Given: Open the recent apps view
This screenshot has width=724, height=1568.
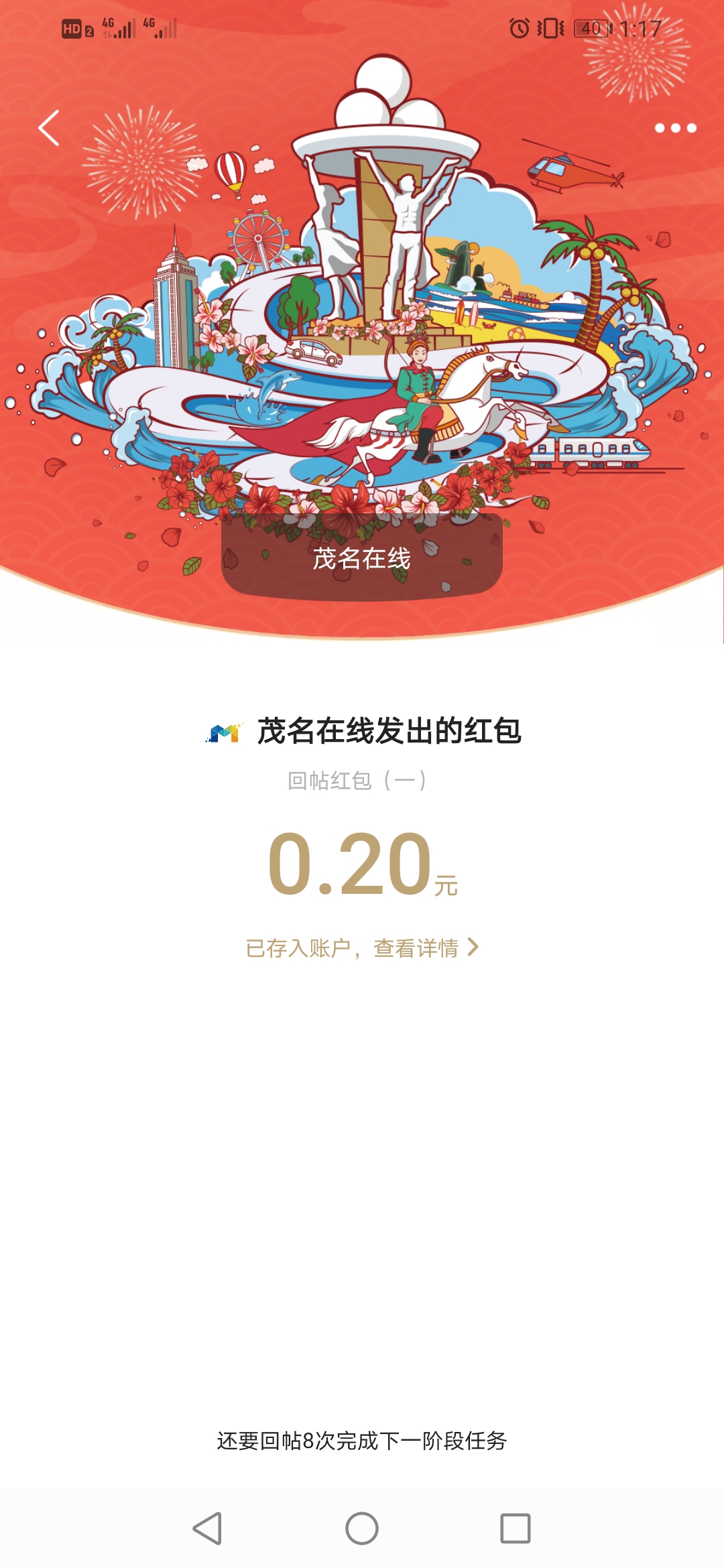Looking at the screenshot, I should pos(516,1528).
